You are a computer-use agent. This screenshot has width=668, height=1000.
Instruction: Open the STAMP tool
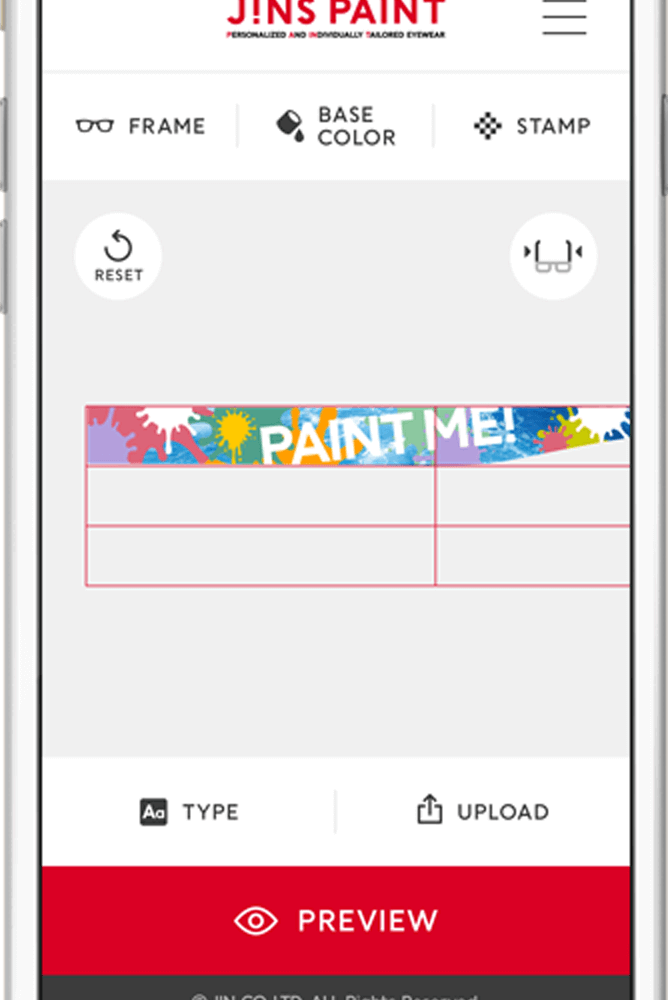(x=532, y=126)
